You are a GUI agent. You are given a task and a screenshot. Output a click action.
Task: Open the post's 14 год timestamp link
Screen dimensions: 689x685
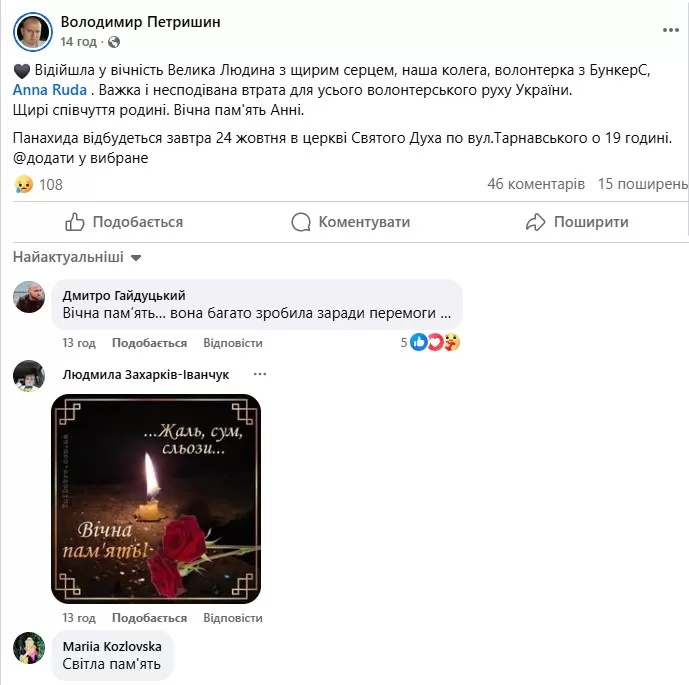79,42
